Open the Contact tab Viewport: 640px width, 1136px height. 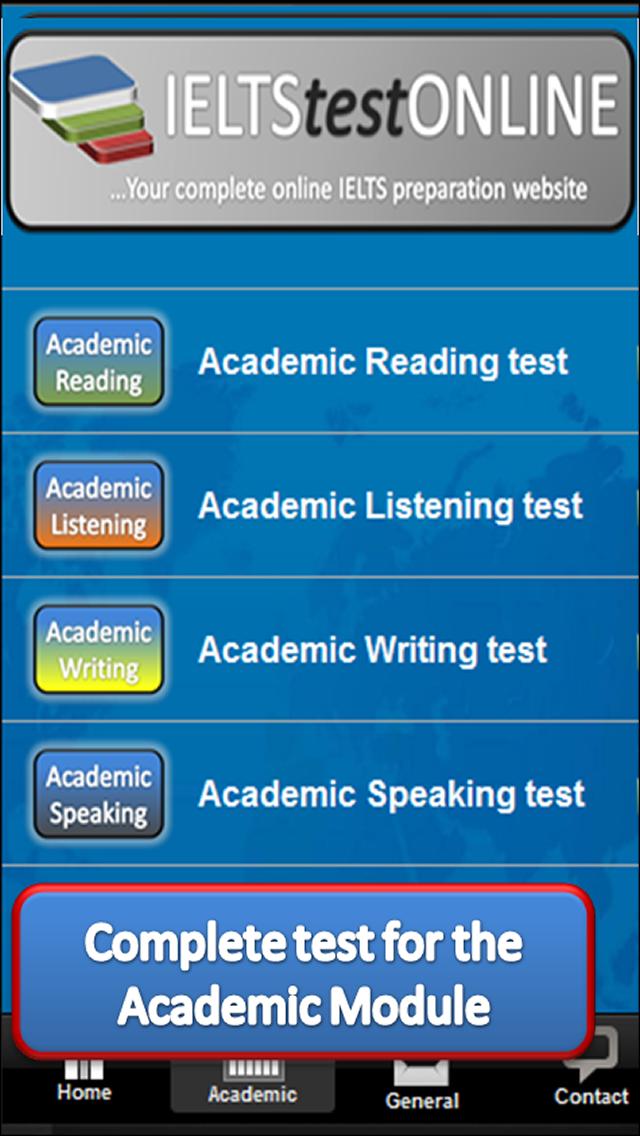tap(591, 1094)
